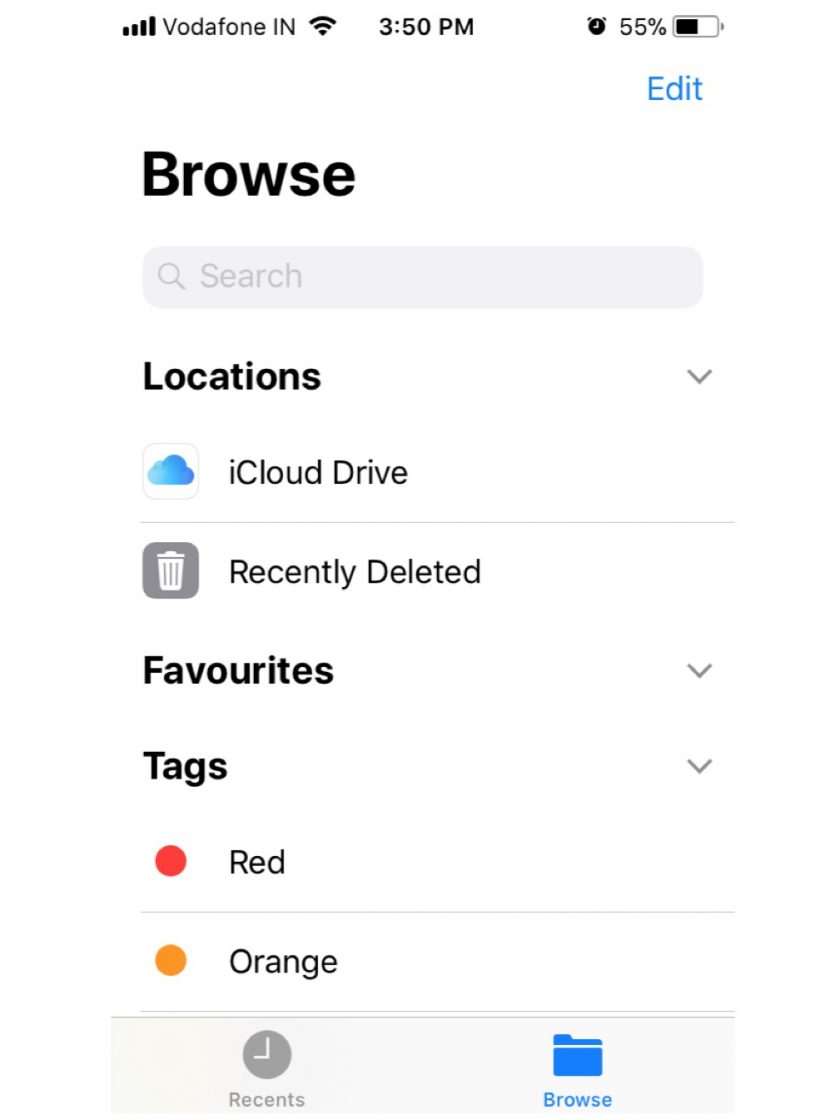
Task: Tap the Edit button
Action: tap(674, 89)
